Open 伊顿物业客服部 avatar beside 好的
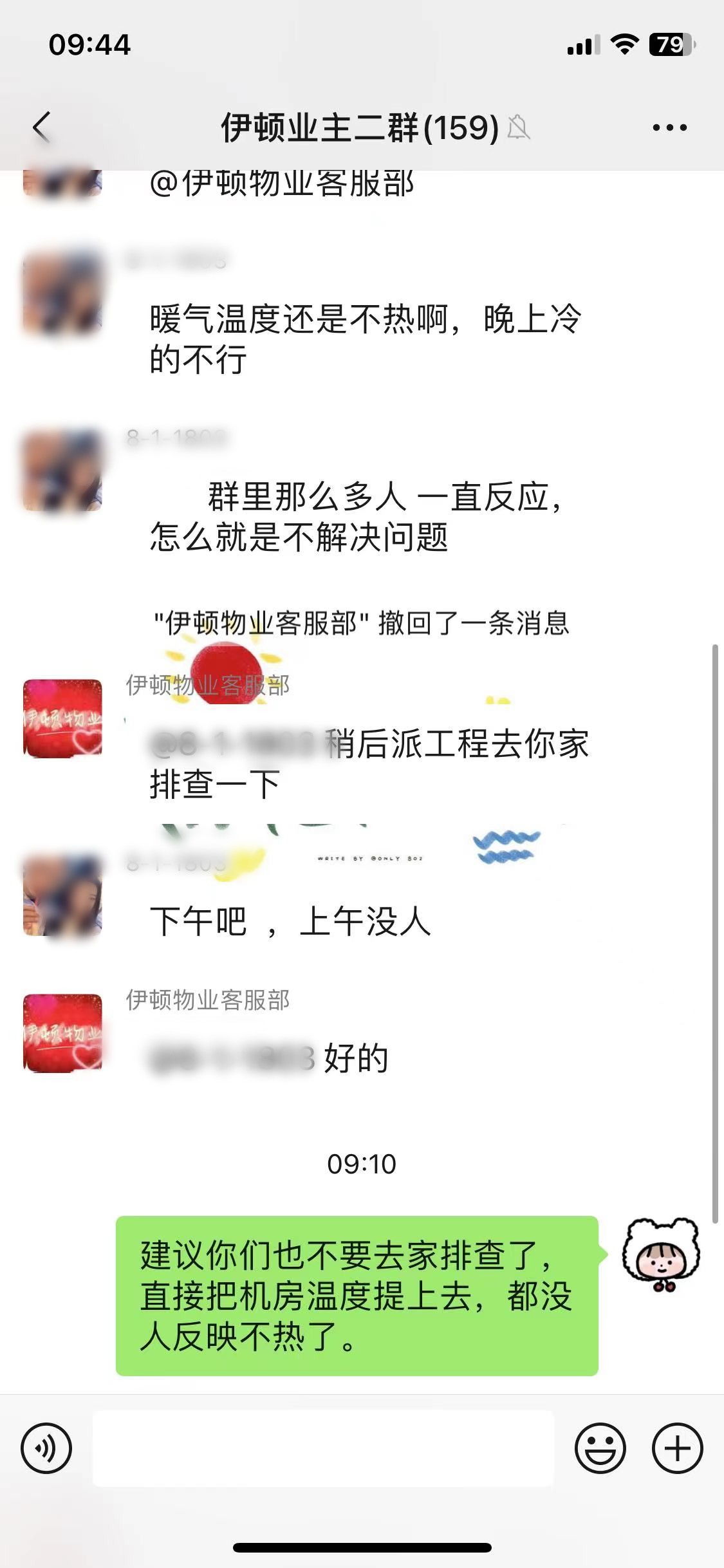This screenshot has width=724, height=1568. (62, 1033)
